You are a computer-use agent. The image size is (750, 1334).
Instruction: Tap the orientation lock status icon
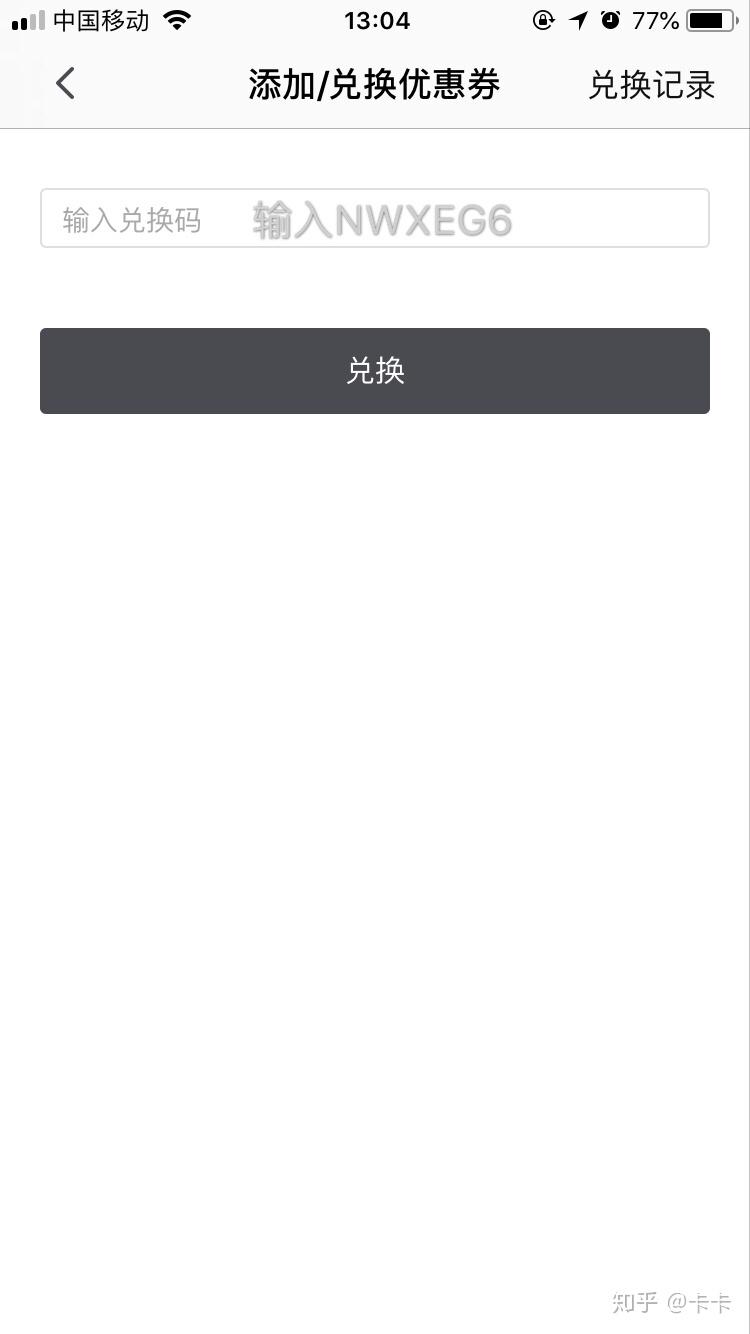coord(543,19)
